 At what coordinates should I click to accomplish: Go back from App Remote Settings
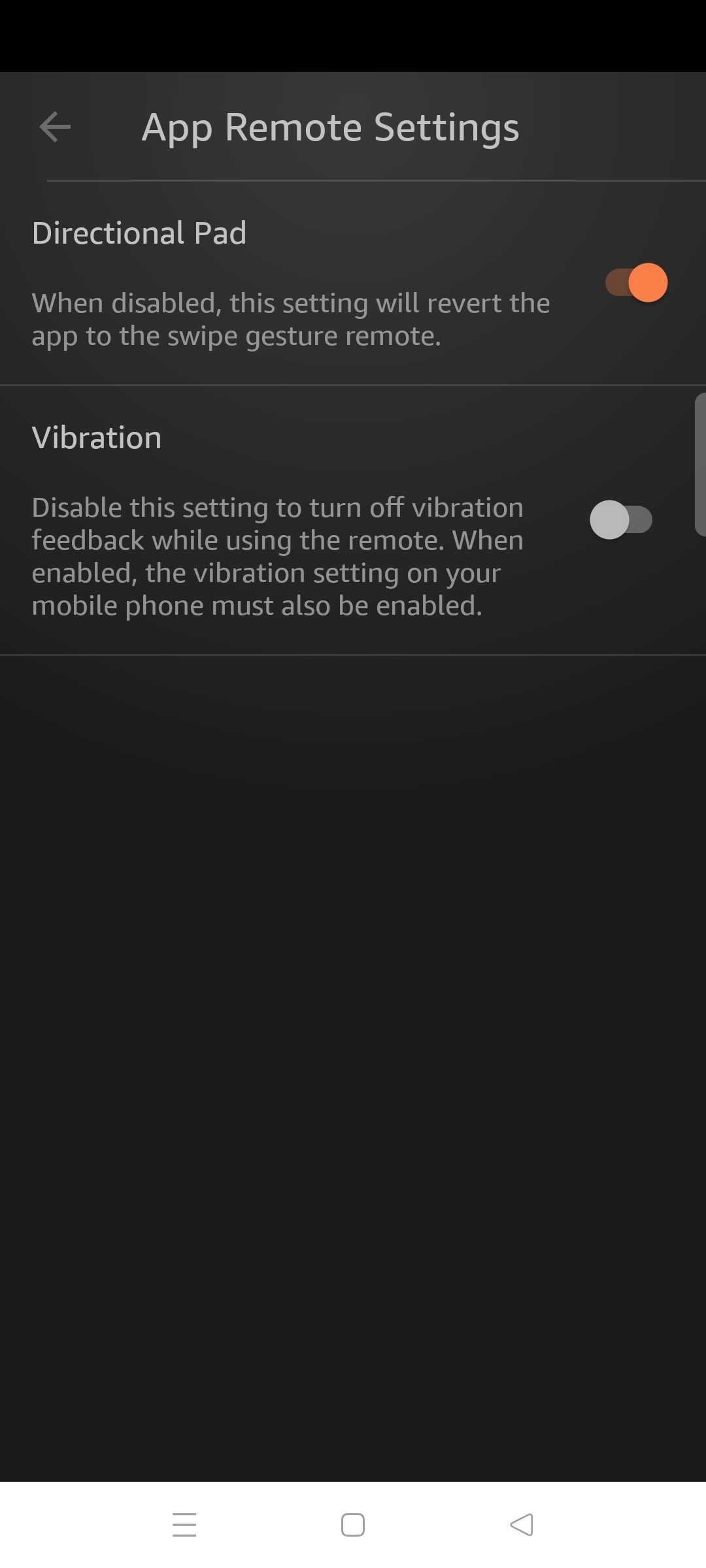[x=55, y=127]
